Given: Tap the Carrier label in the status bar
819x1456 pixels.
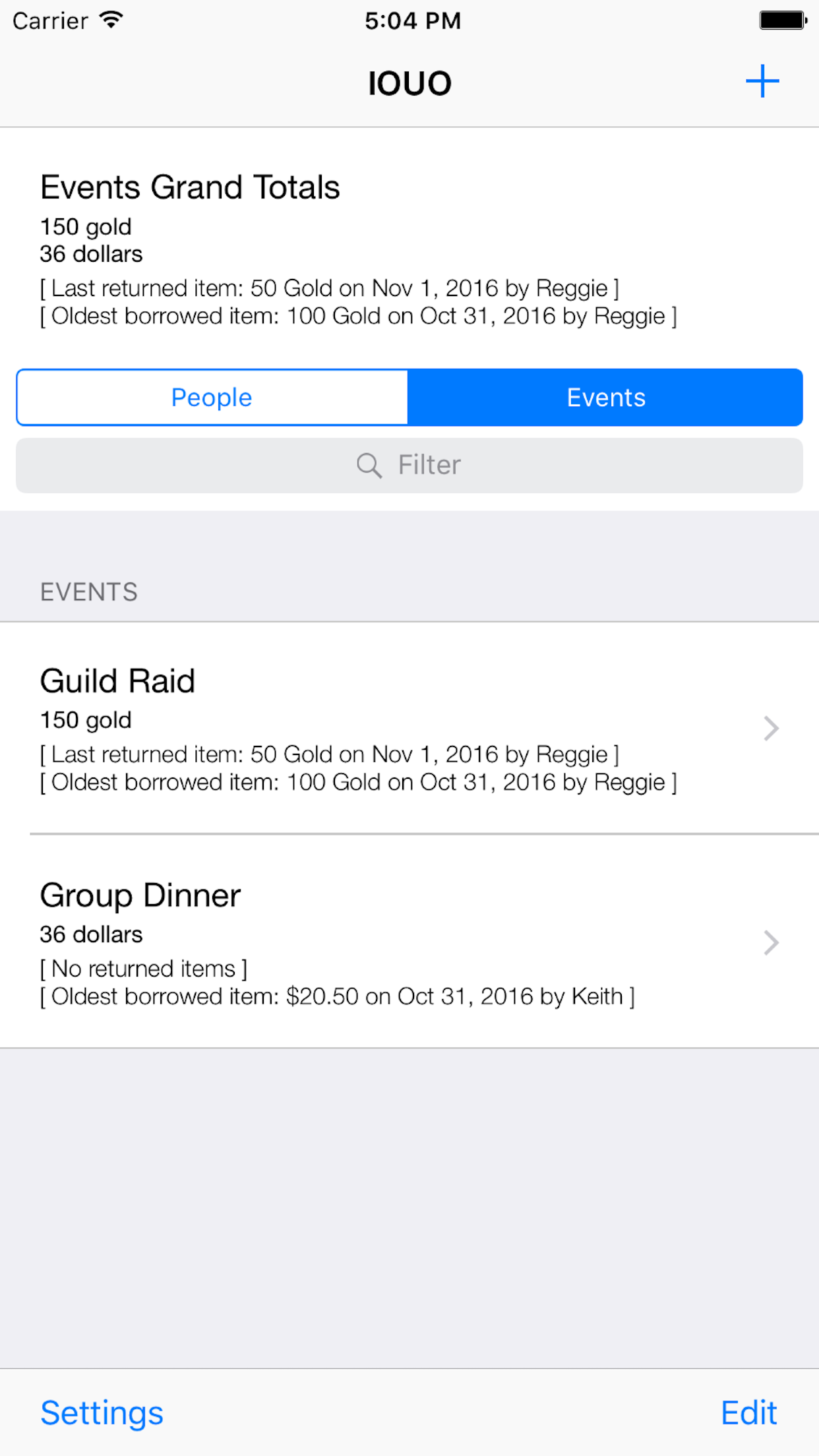Looking at the screenshot, I should [49, 20].
